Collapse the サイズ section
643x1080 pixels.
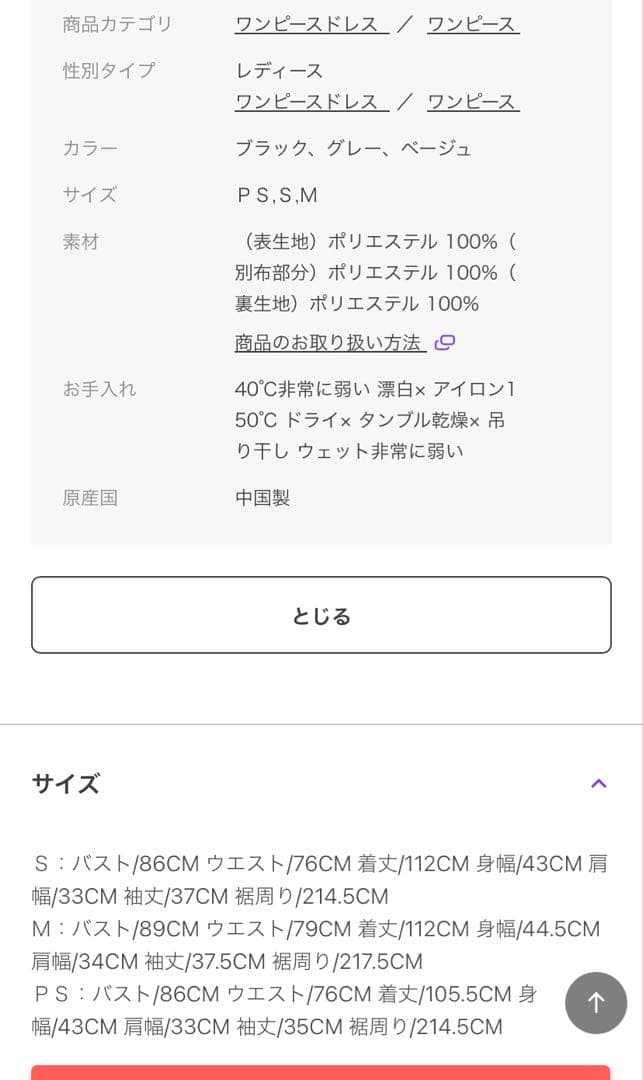[598, 783]
